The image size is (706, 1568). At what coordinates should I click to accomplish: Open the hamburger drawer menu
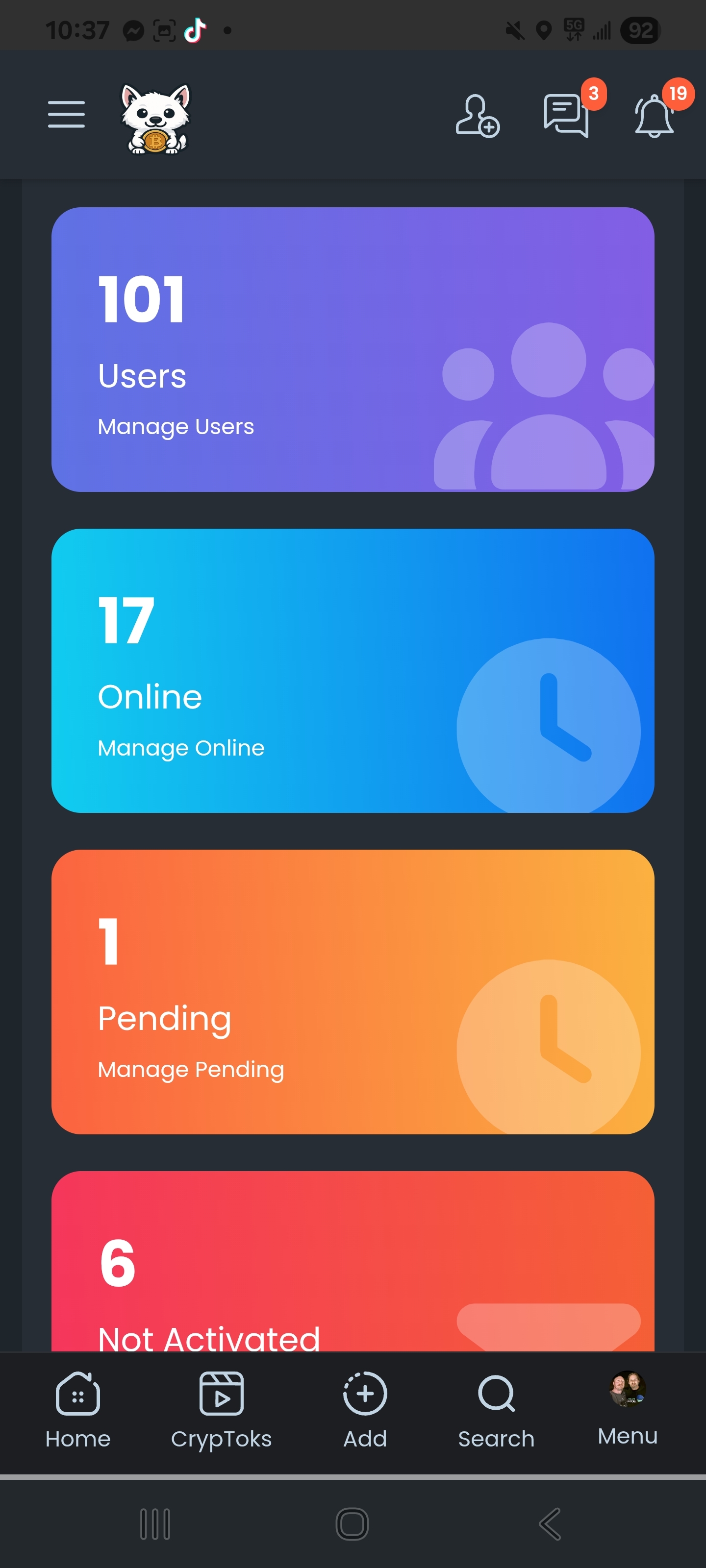coord(66,115)
